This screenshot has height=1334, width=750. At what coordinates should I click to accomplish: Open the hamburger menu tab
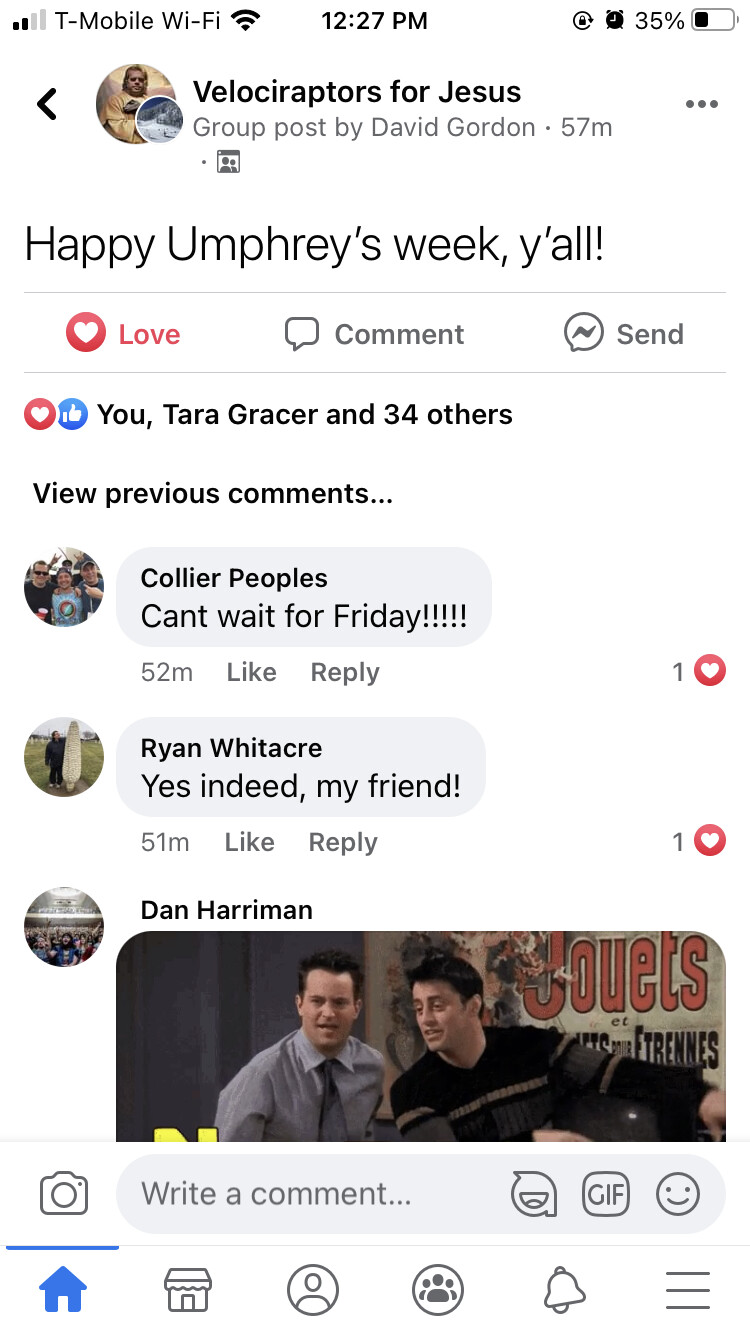click(x=688, y=1290)
